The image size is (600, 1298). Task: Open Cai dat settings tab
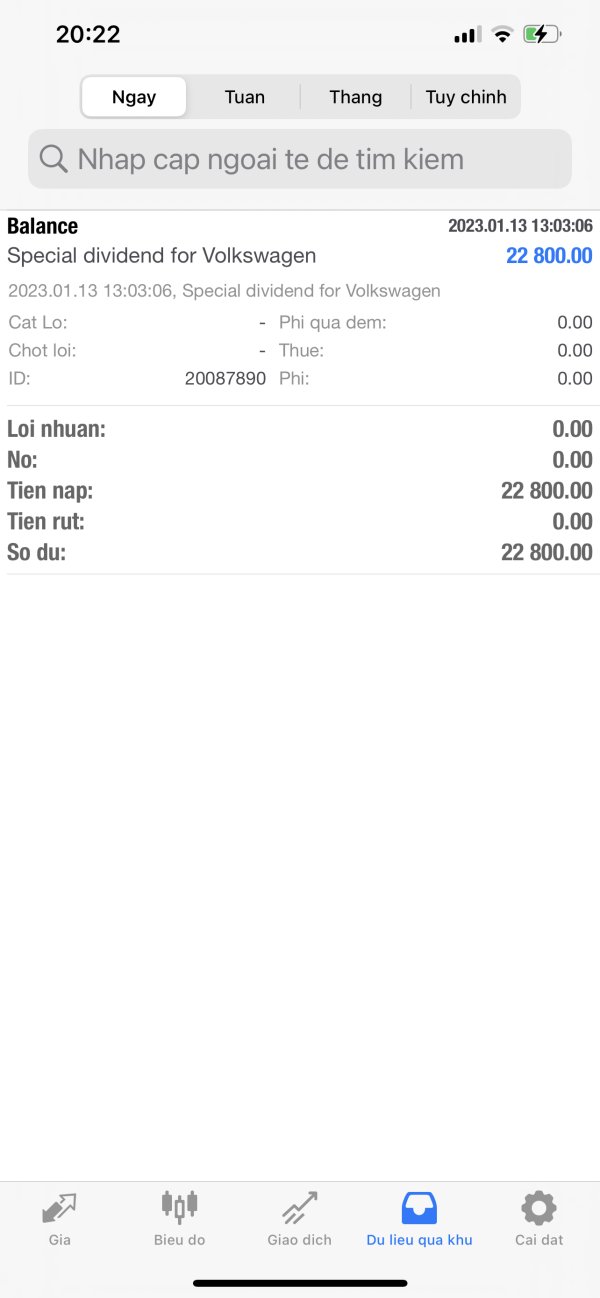[539, 1220]
